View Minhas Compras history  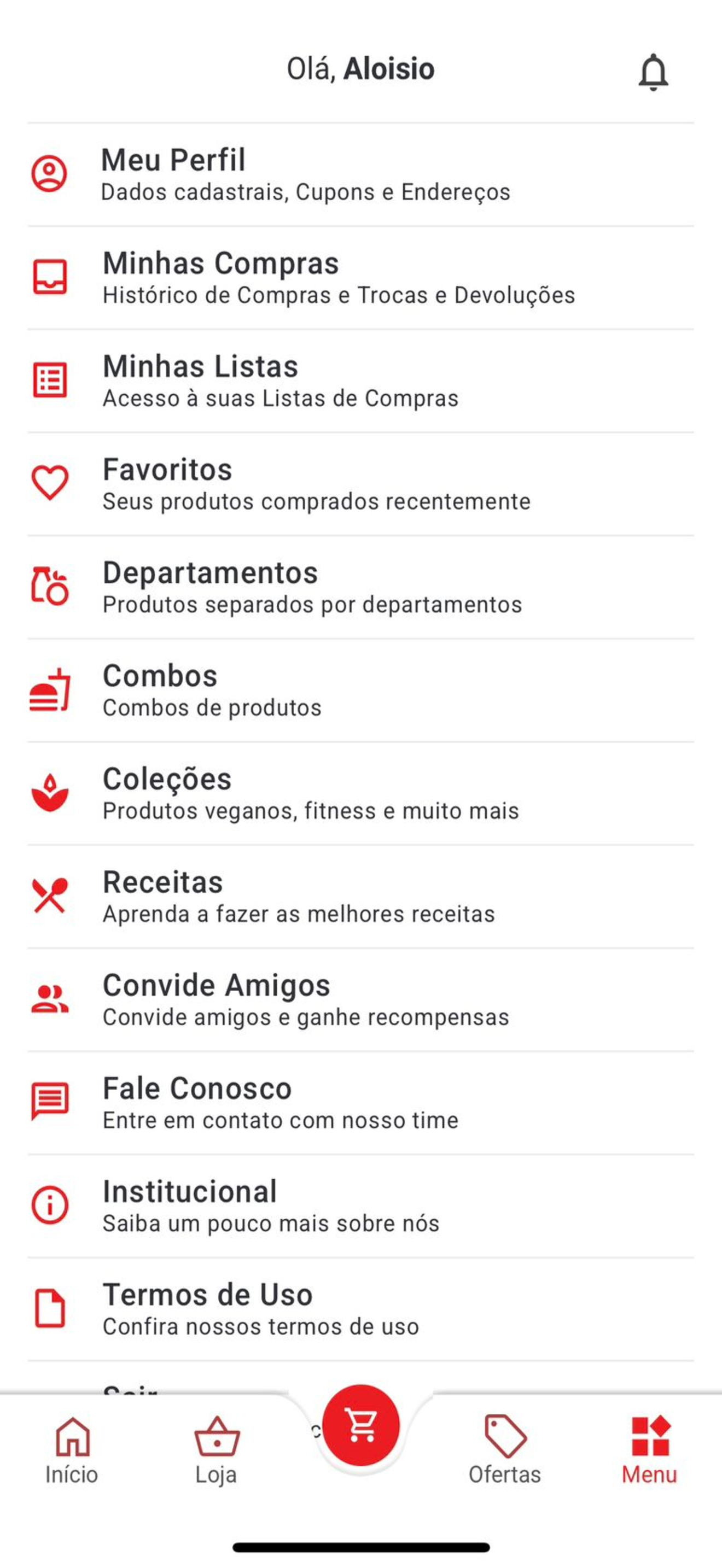point(360,278)
